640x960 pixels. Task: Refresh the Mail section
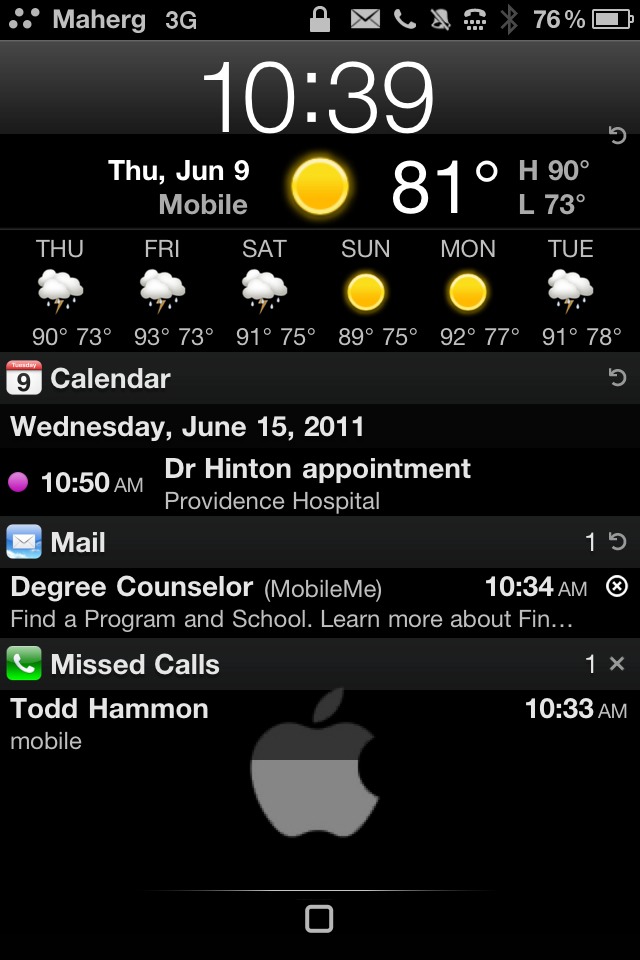617,542
